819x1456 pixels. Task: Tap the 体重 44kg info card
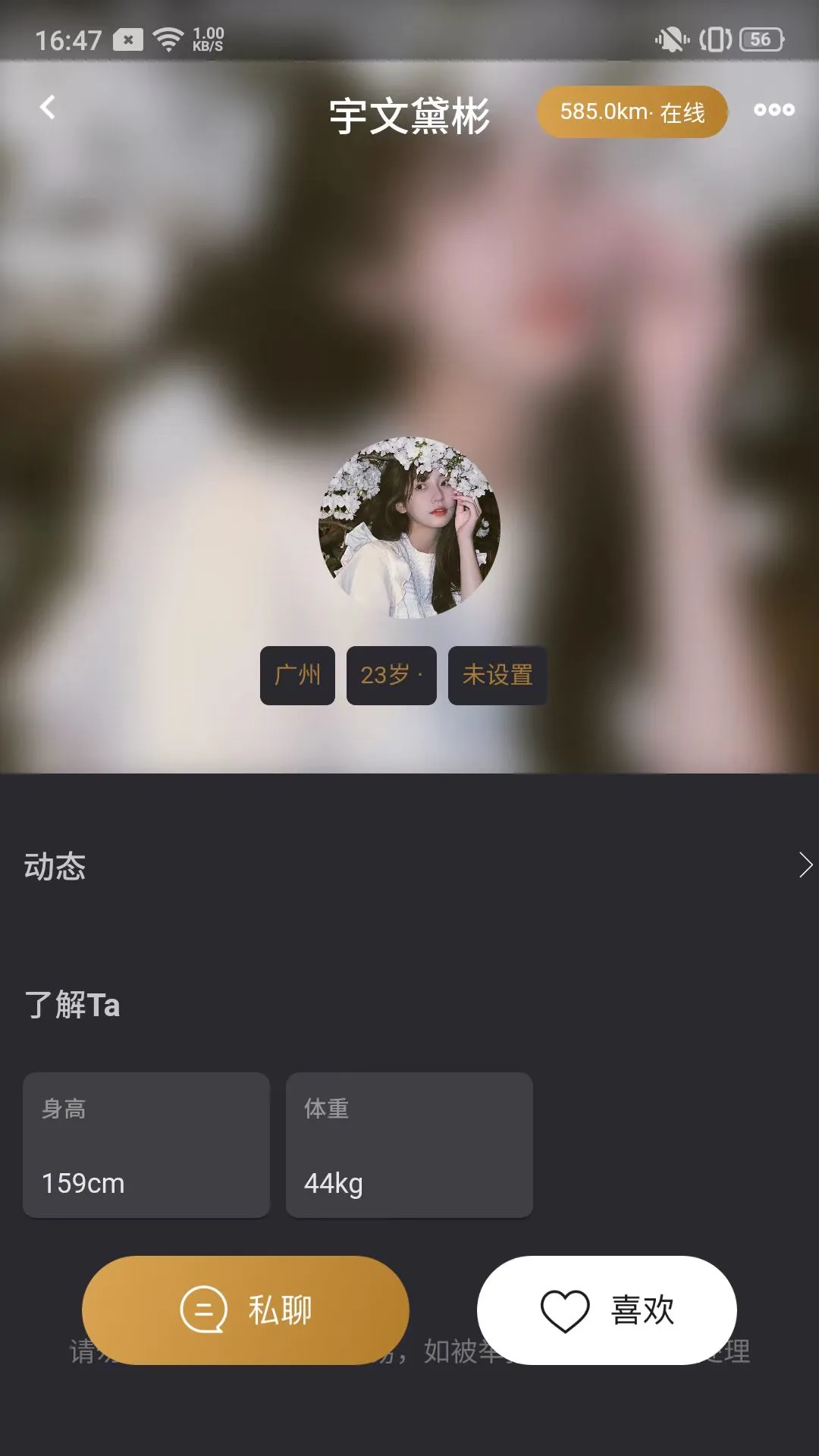409,1146
